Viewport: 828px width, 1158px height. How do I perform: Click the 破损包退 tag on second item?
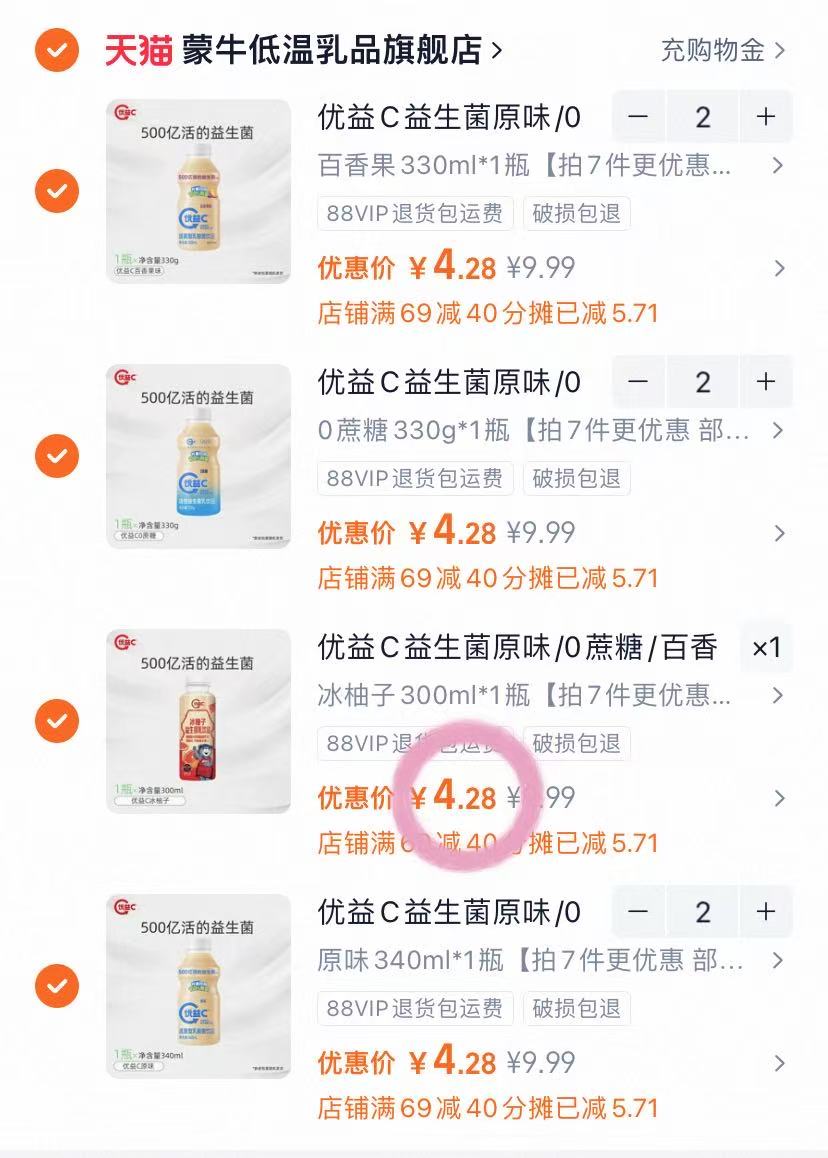click(577, 478)
